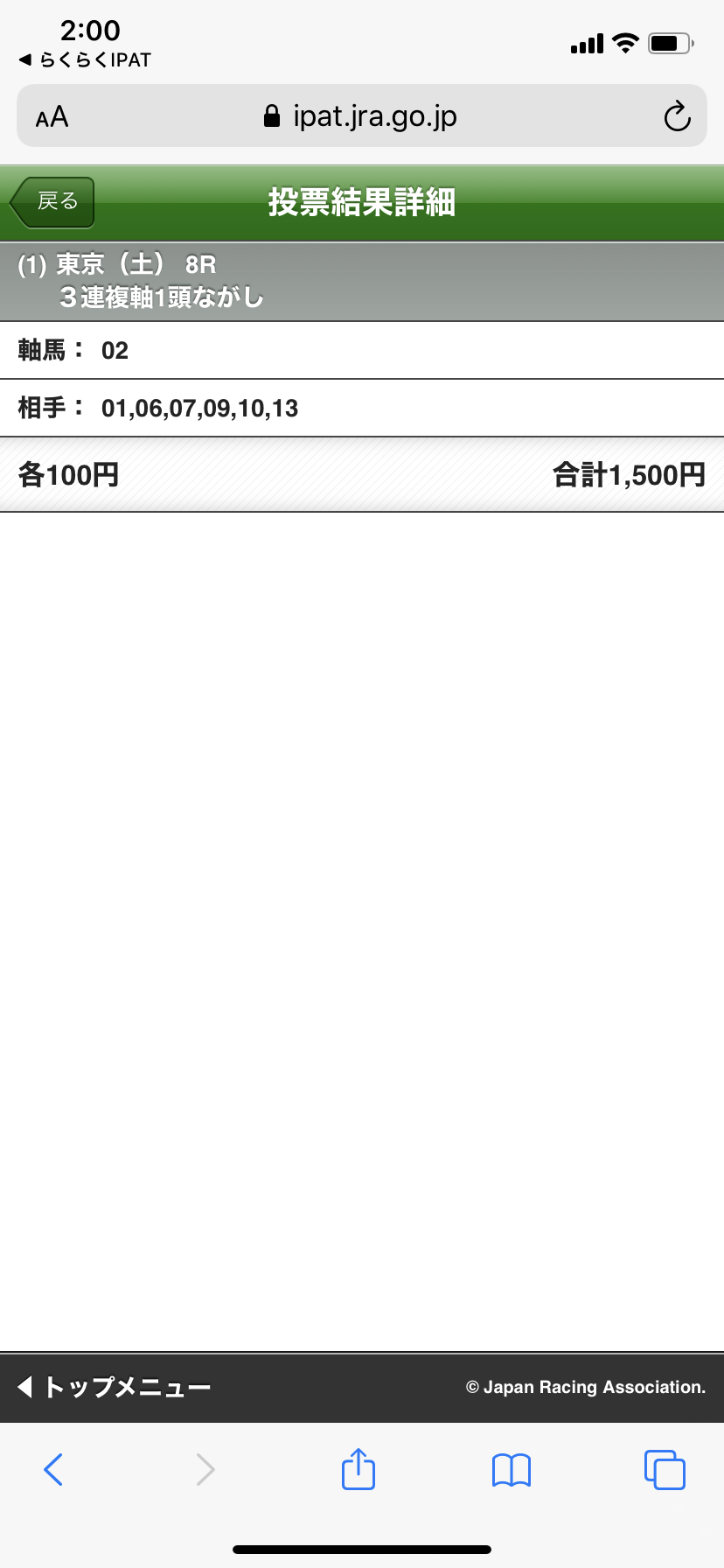Open the AA reader options
The image size is (724, 1568).
coord(52,116)
